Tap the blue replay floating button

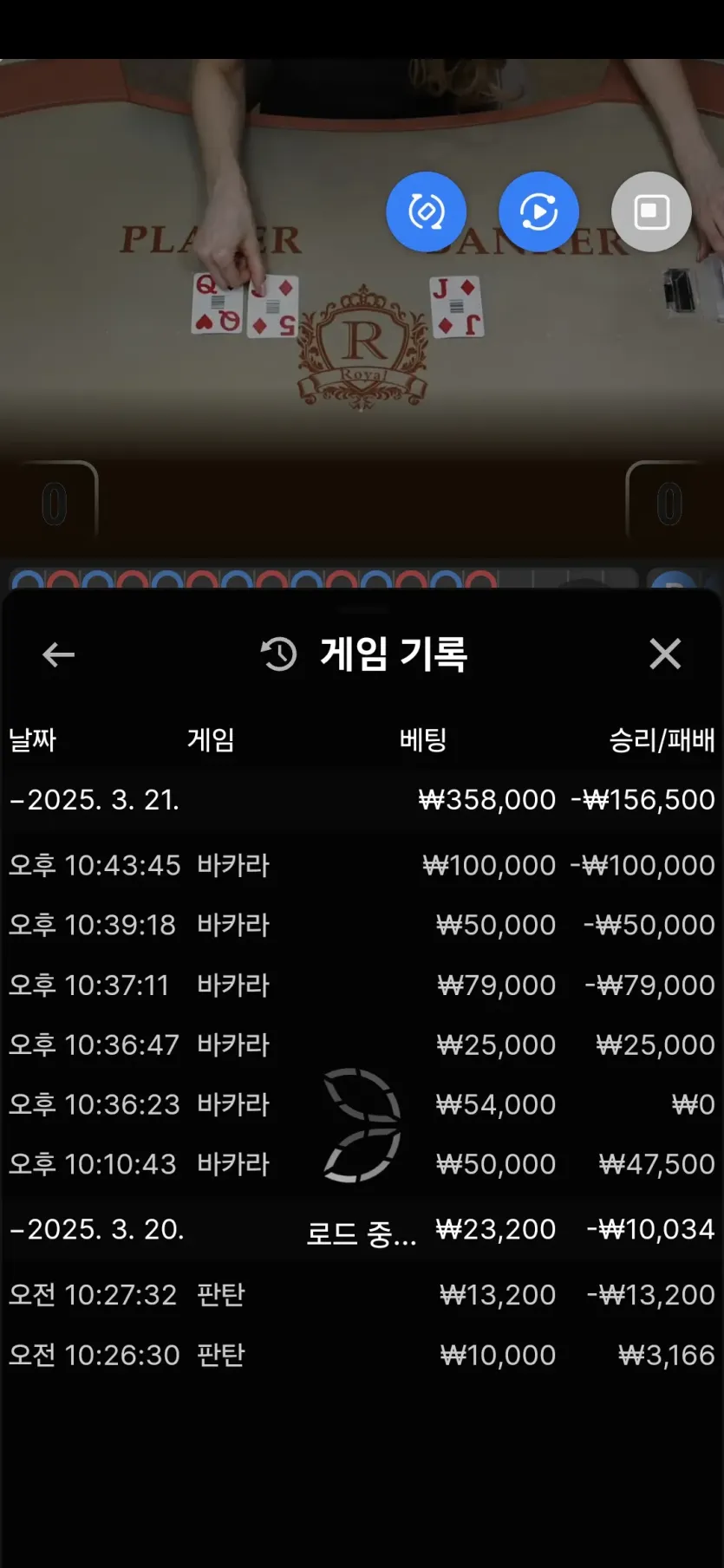538,211
